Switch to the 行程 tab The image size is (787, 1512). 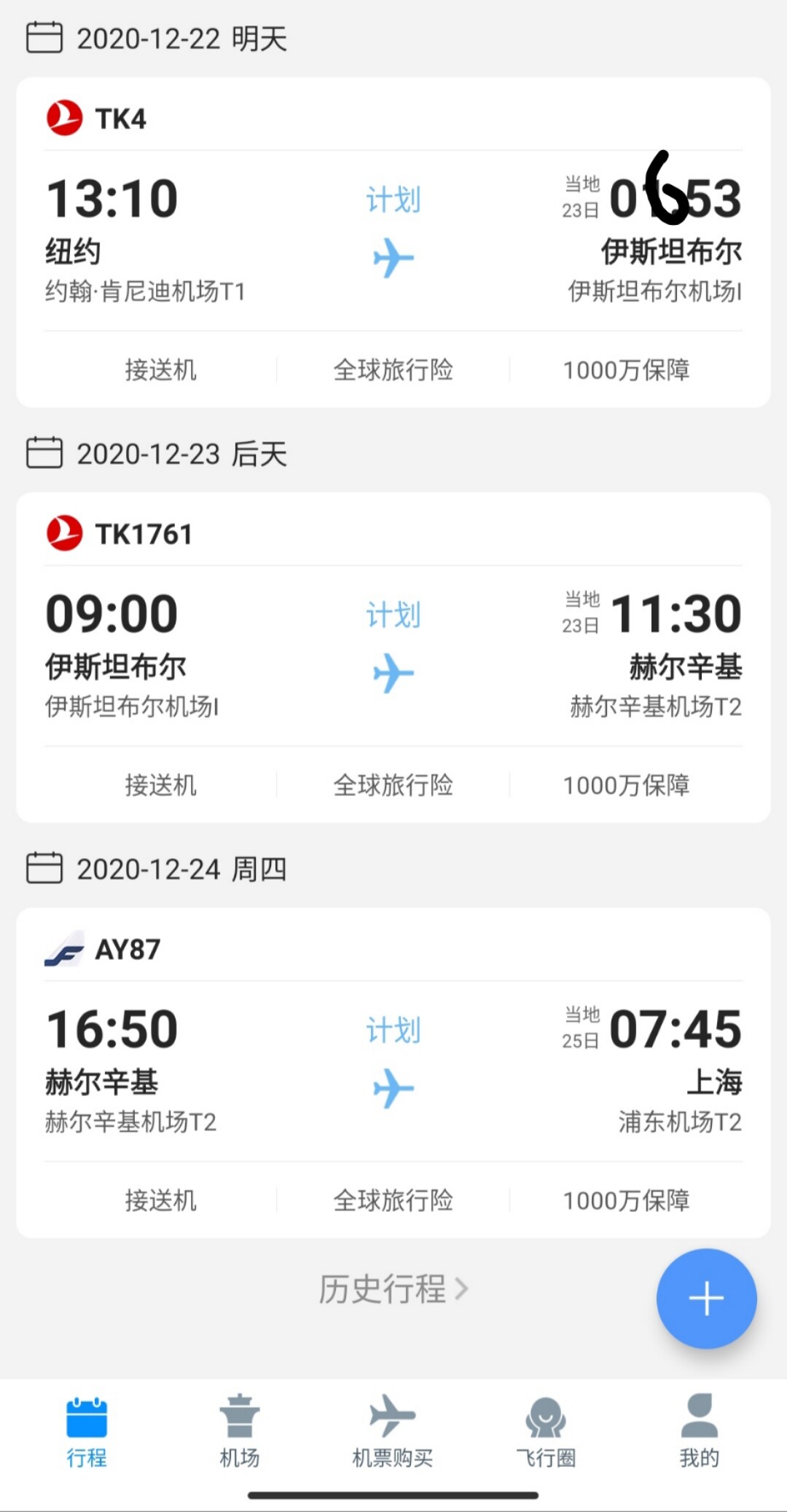87,1432
